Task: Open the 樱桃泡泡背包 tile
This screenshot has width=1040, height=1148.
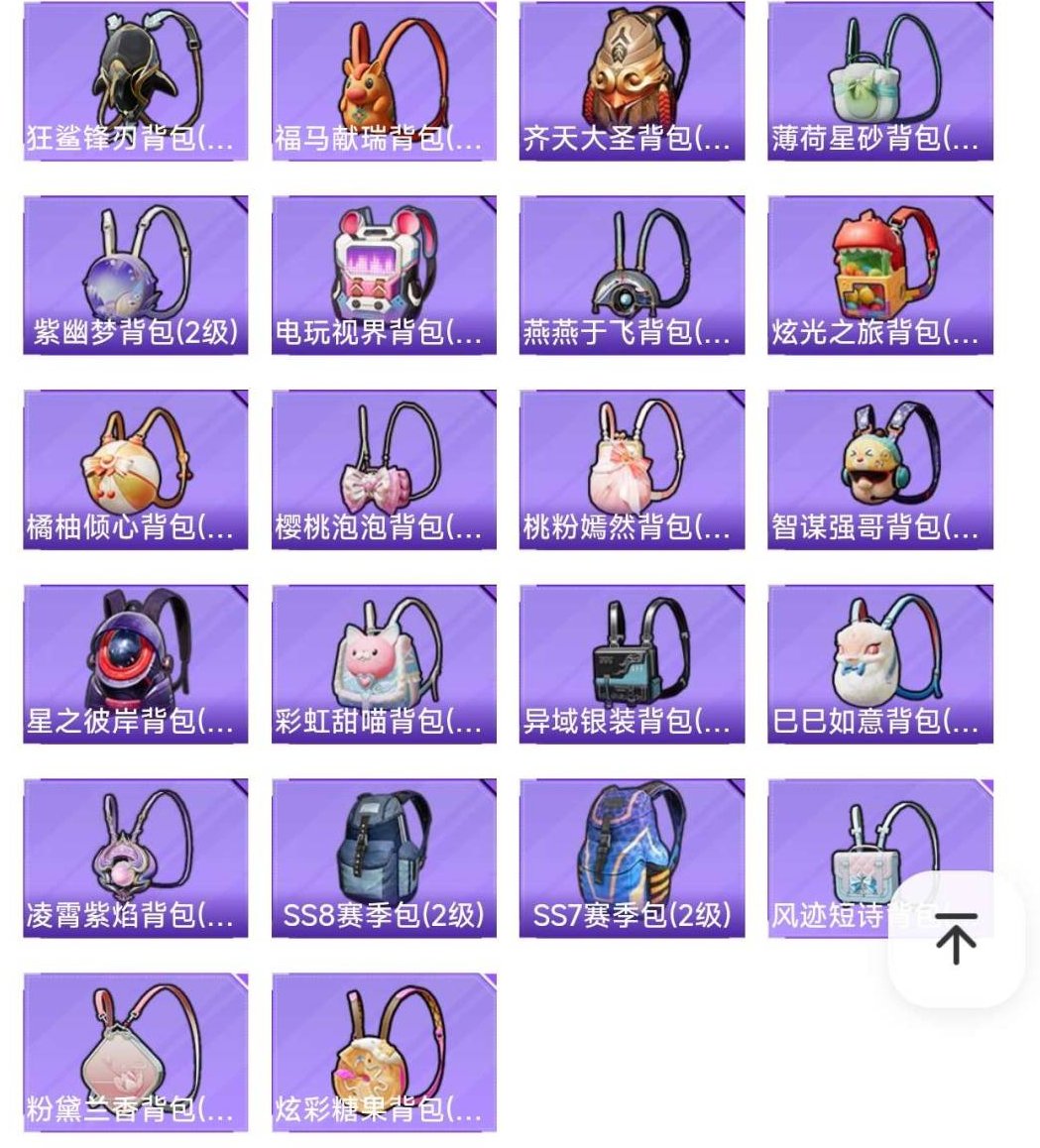Action: tap(384, 470)
